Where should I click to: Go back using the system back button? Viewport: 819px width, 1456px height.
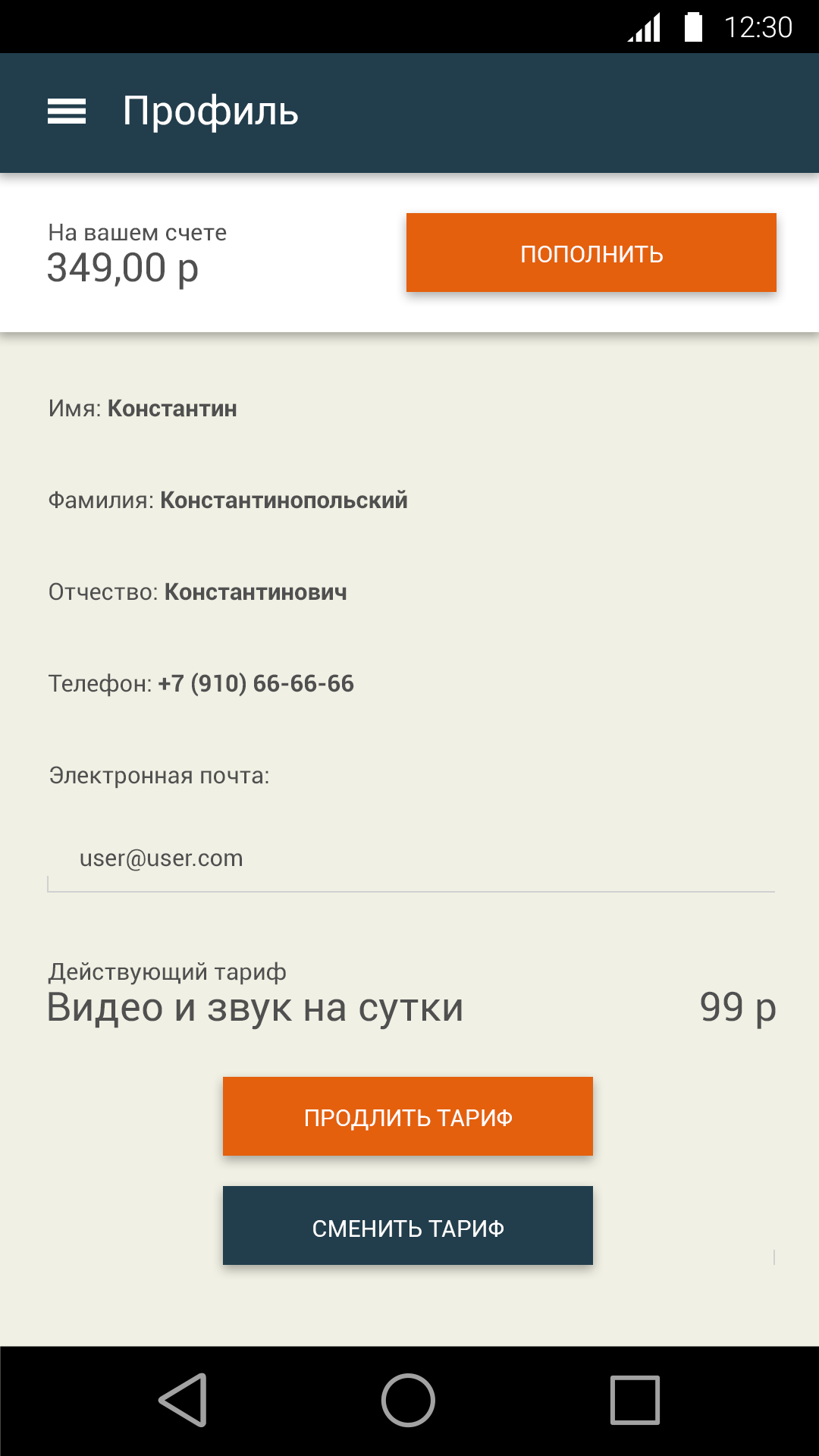coord(183,1400)
